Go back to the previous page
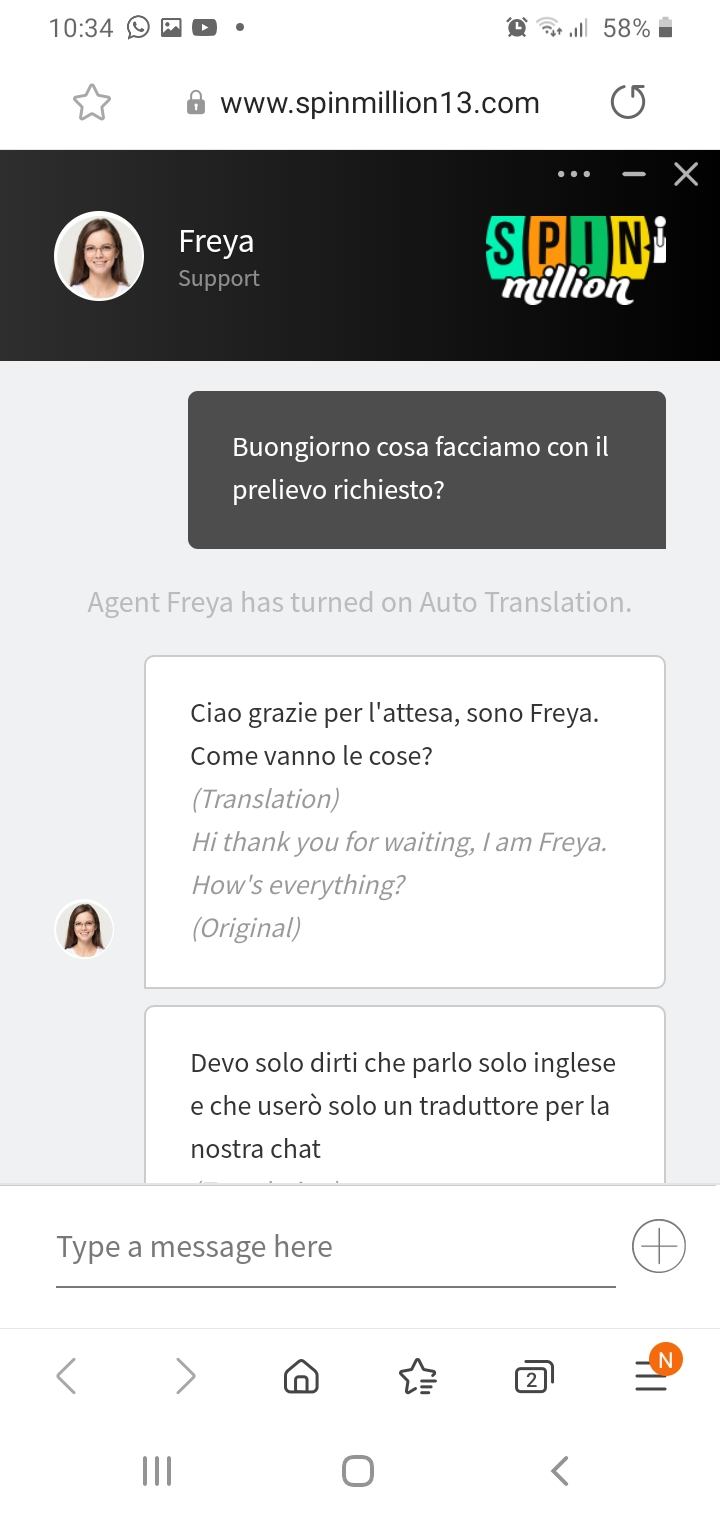 pyautogui.click(x=66, y=1377)
